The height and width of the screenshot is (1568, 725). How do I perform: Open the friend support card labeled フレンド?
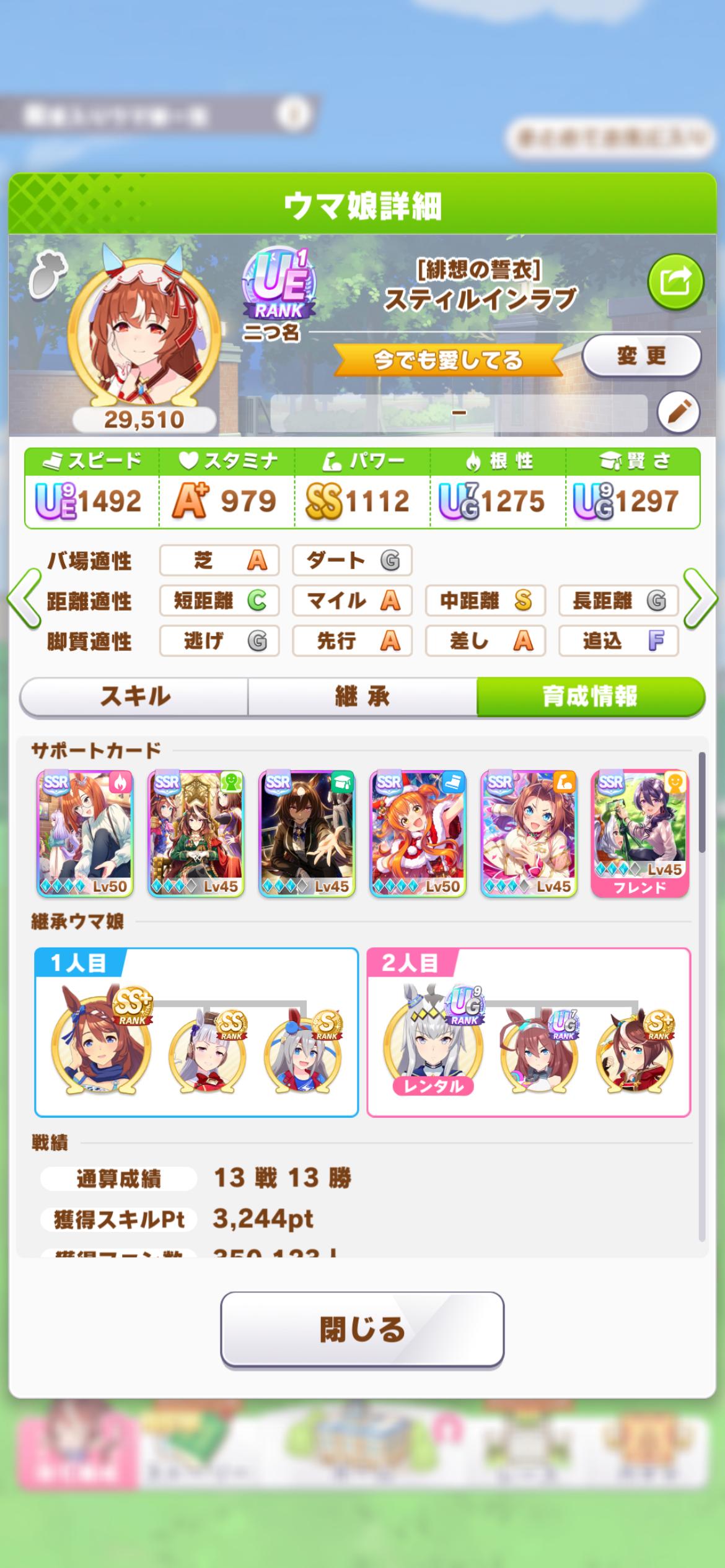pos(639,833)
